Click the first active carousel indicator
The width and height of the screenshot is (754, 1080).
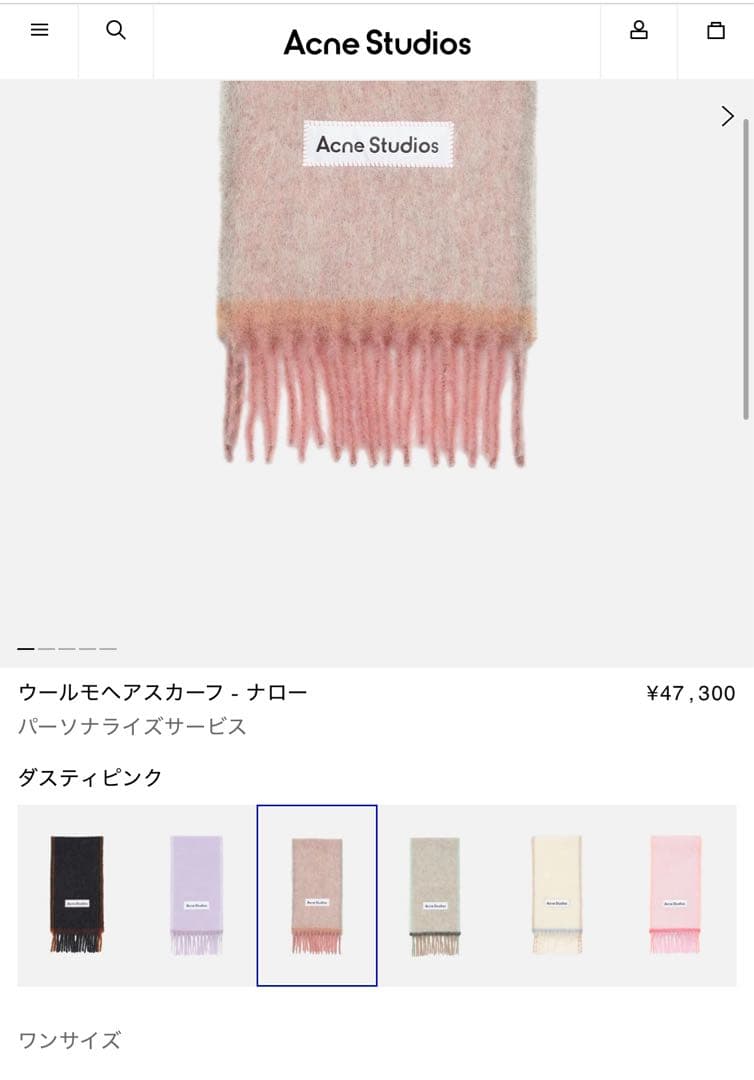coord(26,648)
